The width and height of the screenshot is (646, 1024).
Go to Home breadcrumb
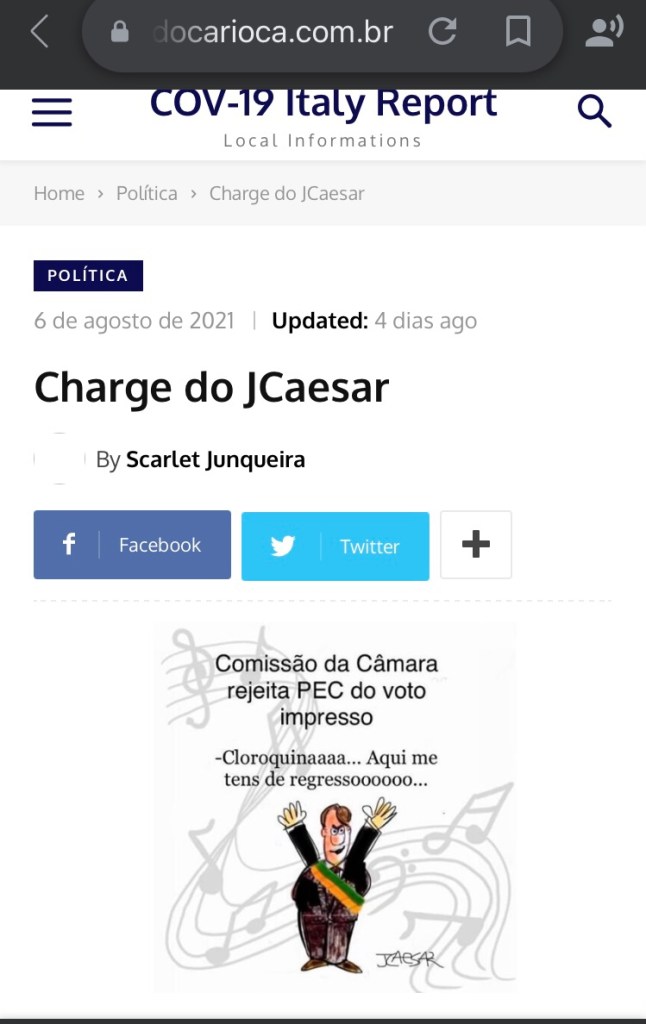(x=59, y=193)
